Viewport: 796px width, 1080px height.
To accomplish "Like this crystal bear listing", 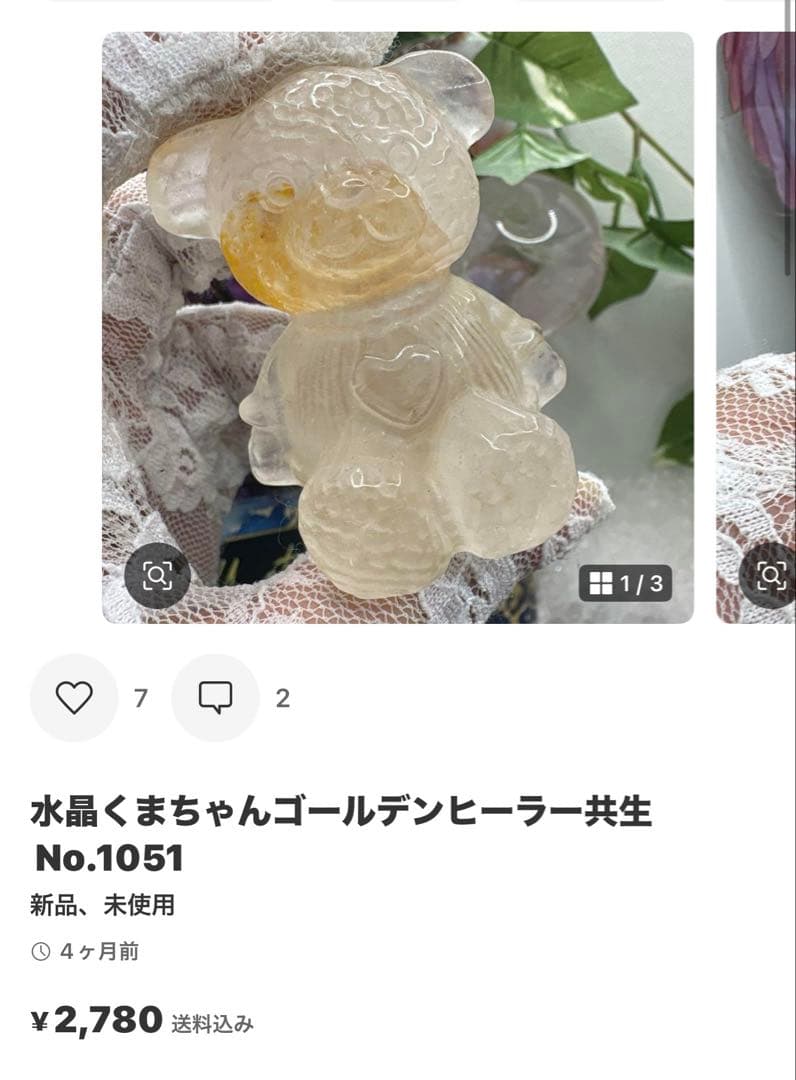I will (74, 697).
